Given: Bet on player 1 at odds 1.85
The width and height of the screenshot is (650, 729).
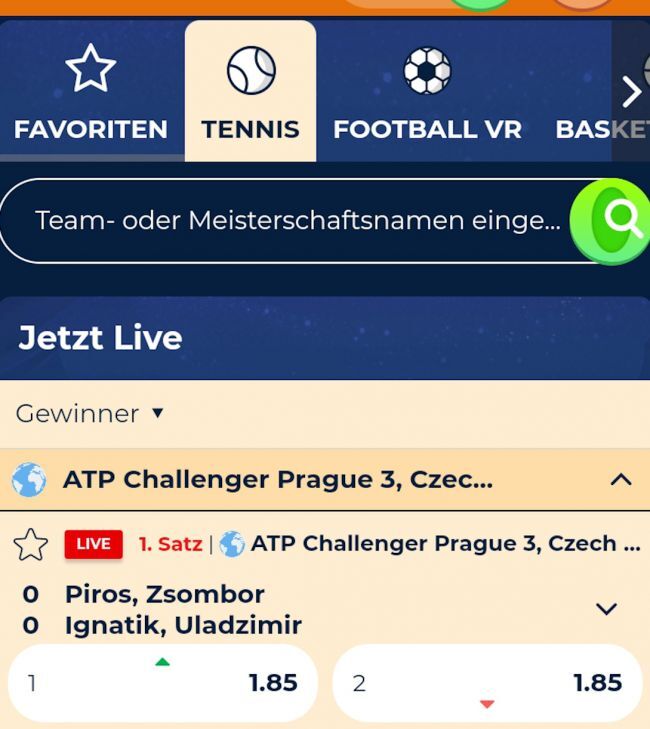Looking at the screenshot, I should [x=163, y=683].
